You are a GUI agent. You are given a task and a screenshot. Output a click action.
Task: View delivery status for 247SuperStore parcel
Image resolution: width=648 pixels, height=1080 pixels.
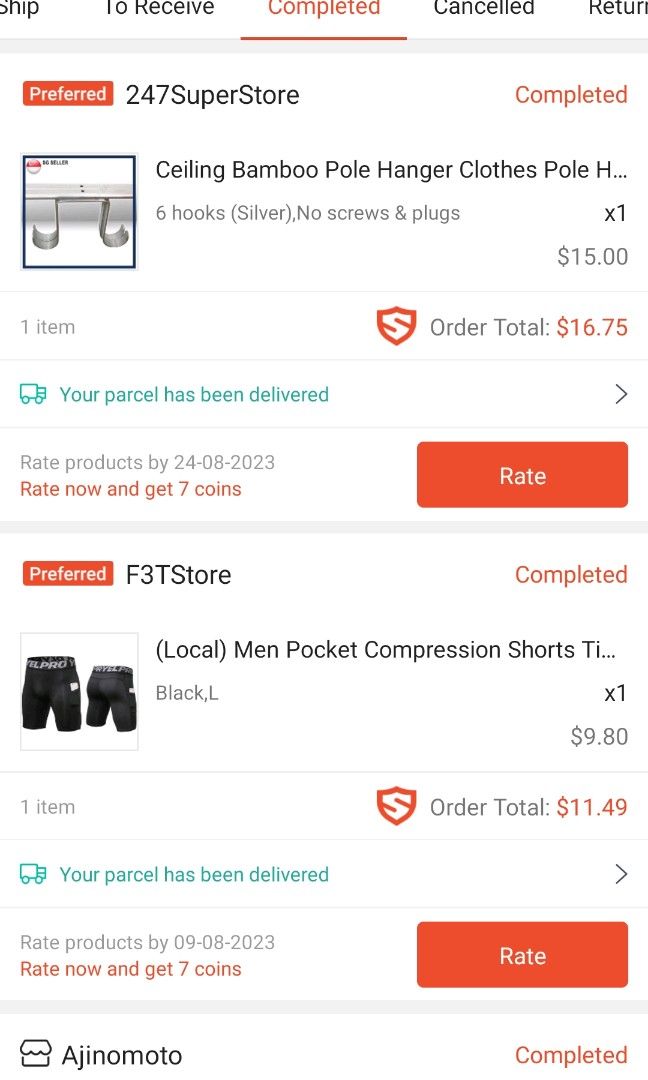click(324, 394)
